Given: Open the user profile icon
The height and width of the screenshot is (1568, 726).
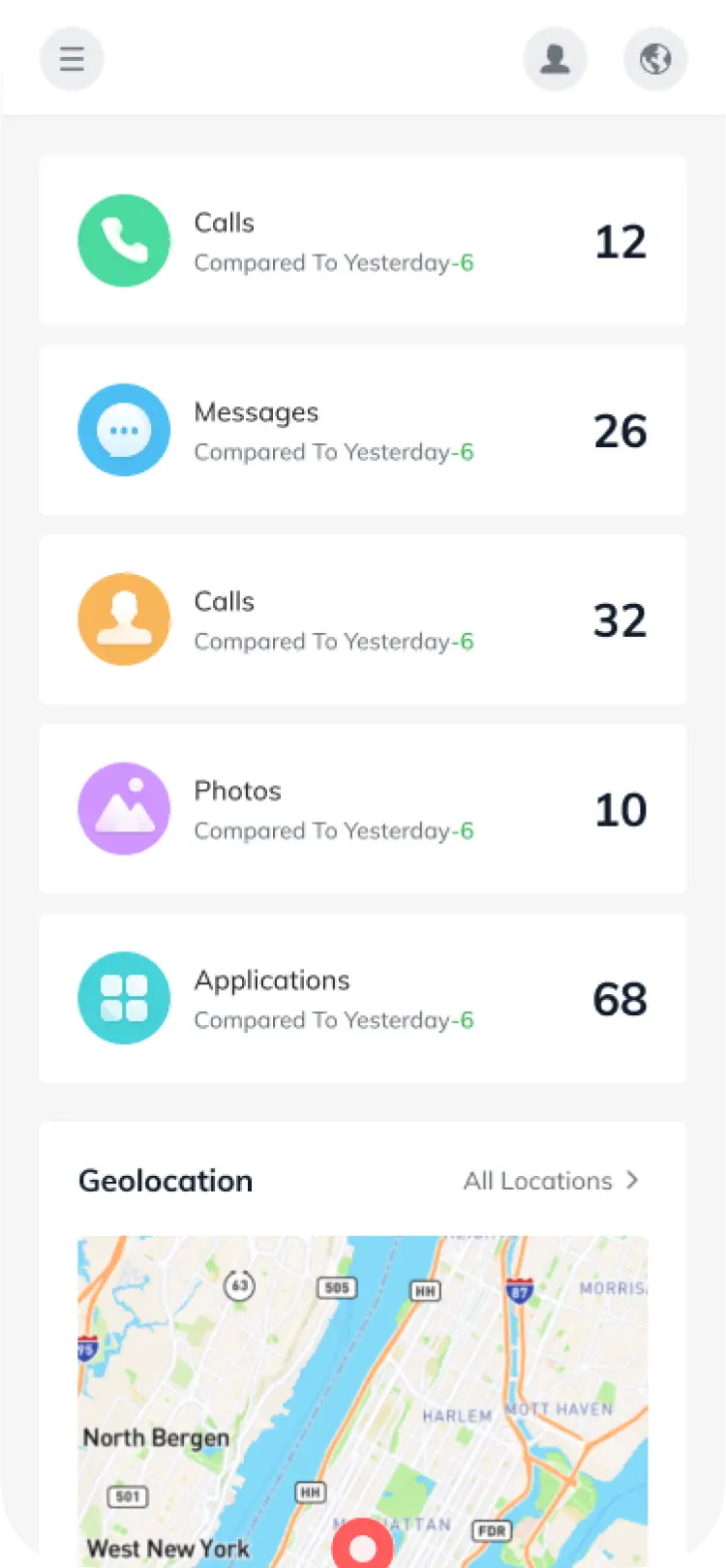Looking at the screenshot, I should click(555, 59).
